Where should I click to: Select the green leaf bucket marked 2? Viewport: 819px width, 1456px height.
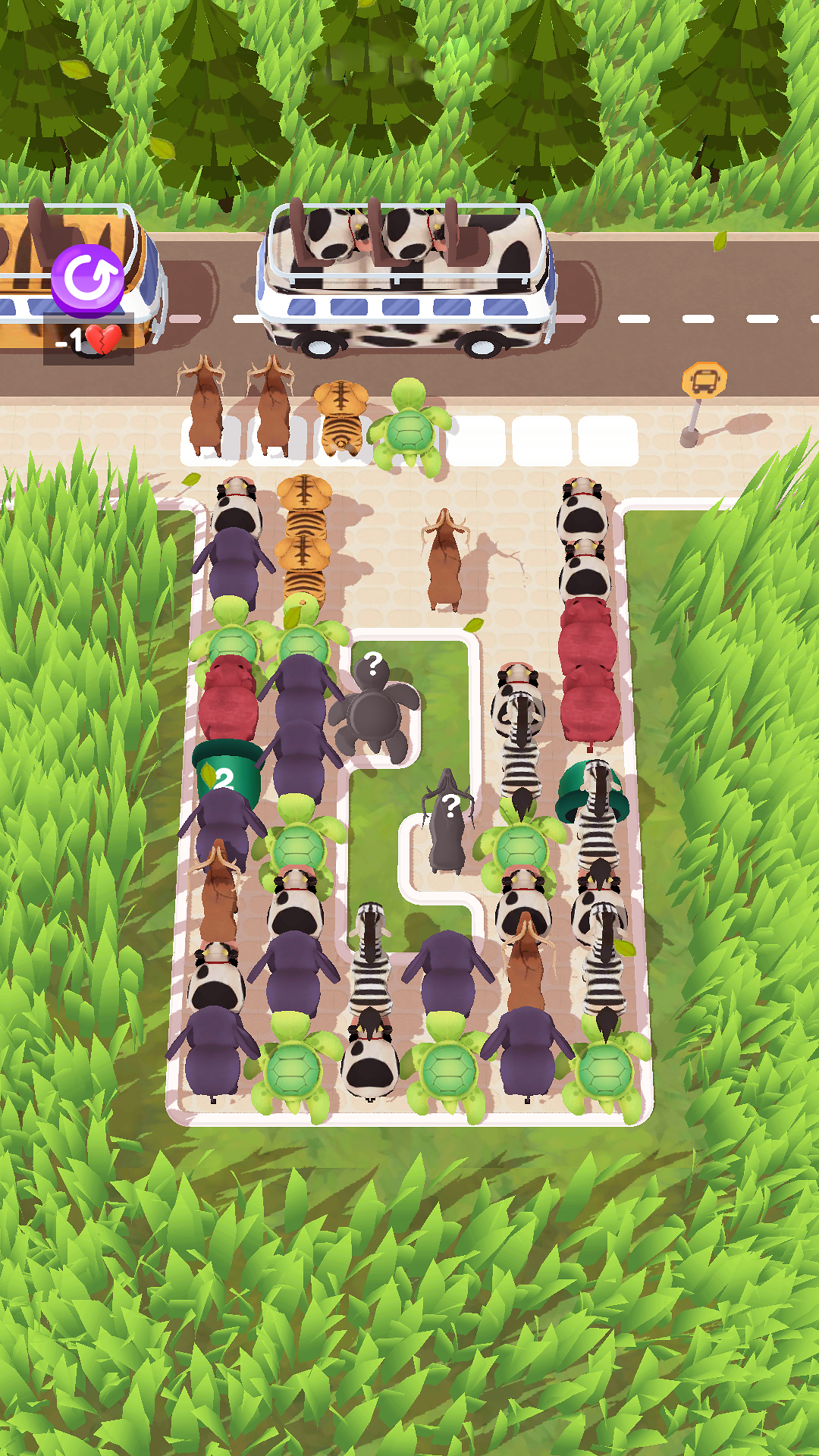[226, 773]
